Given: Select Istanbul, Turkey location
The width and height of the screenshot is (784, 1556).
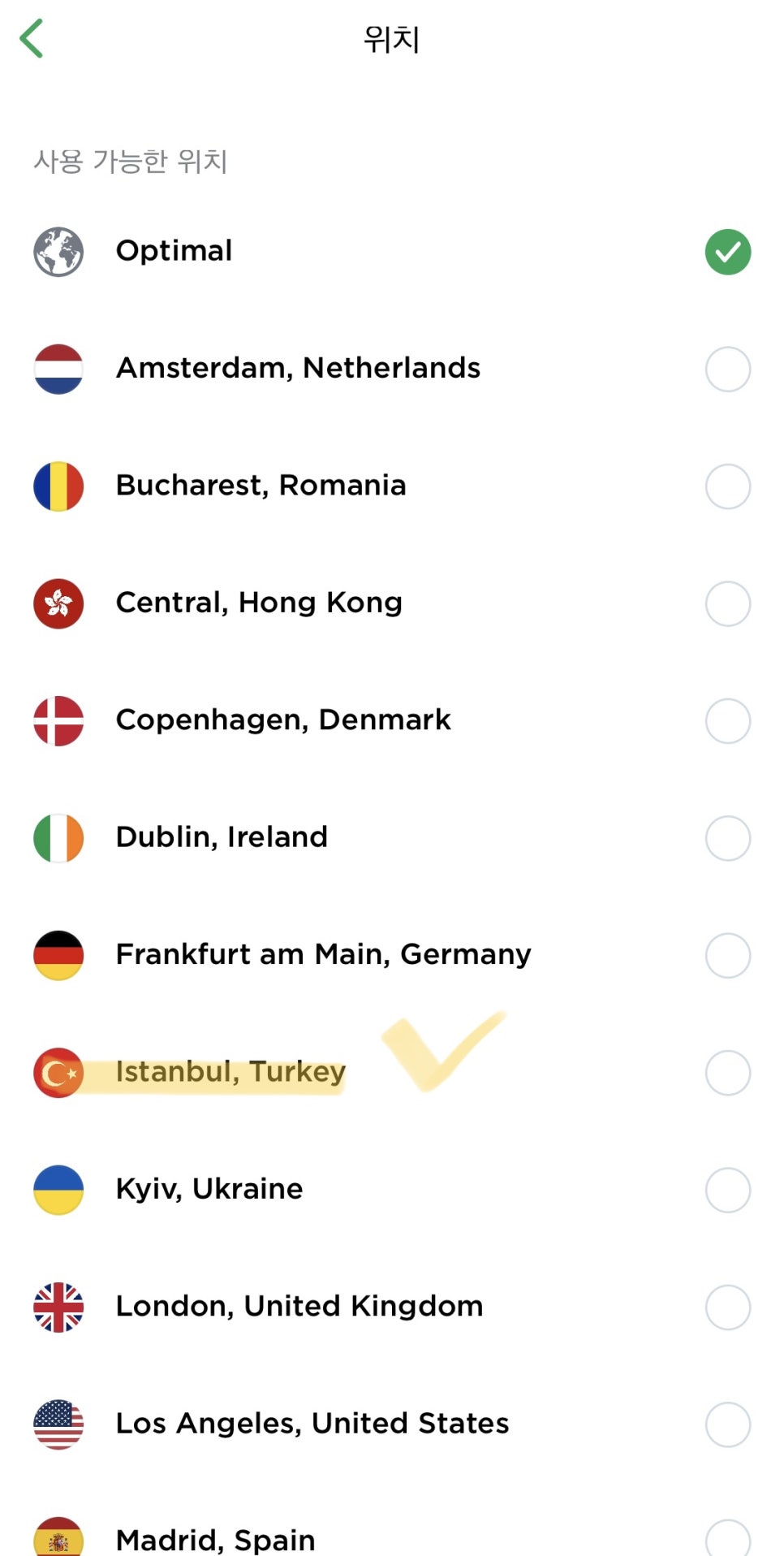Looking at the screenshot, I should (x=392, y=1072).
